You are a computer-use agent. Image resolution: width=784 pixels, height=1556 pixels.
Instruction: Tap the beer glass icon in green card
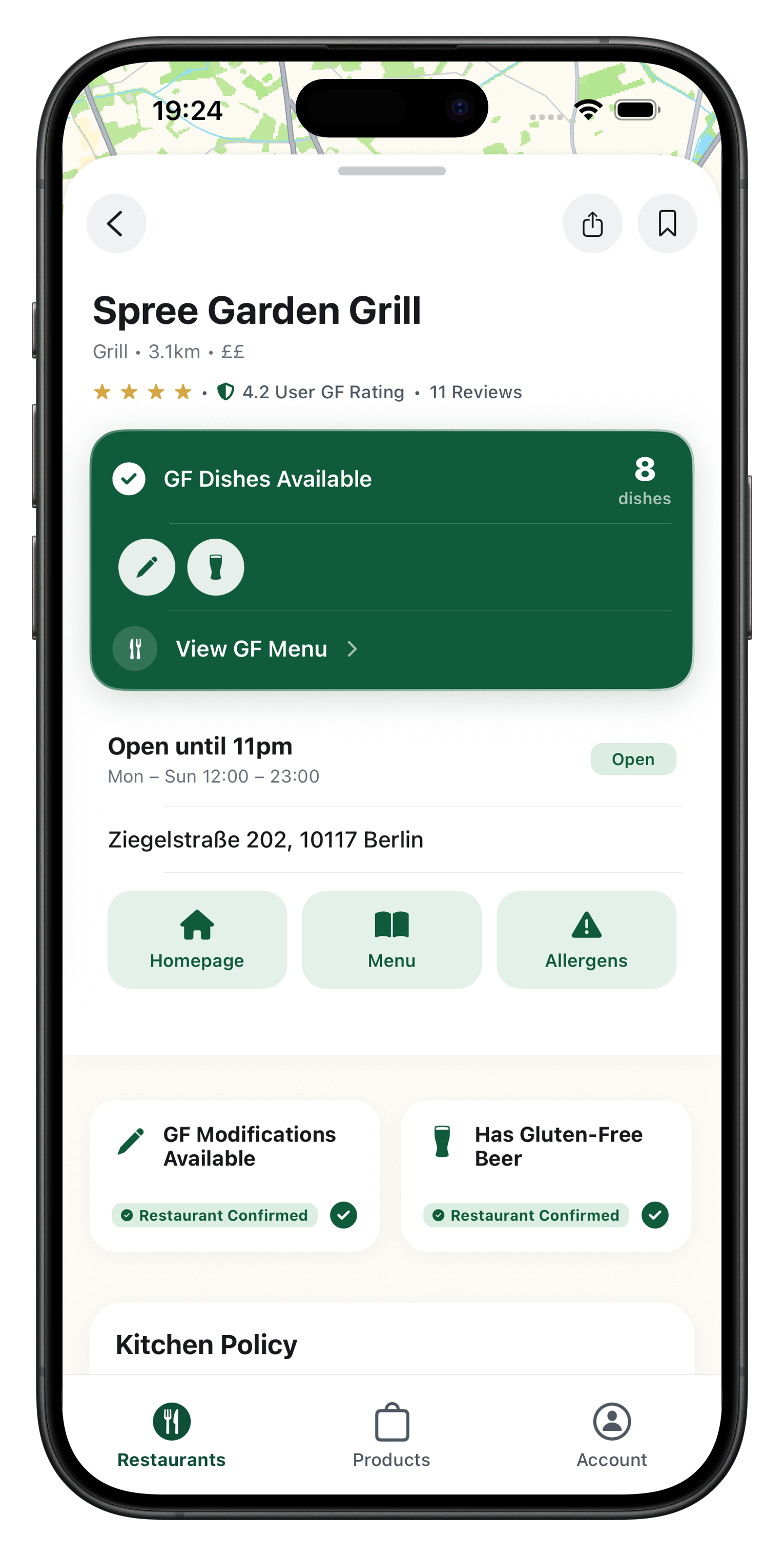pos(216,567)
